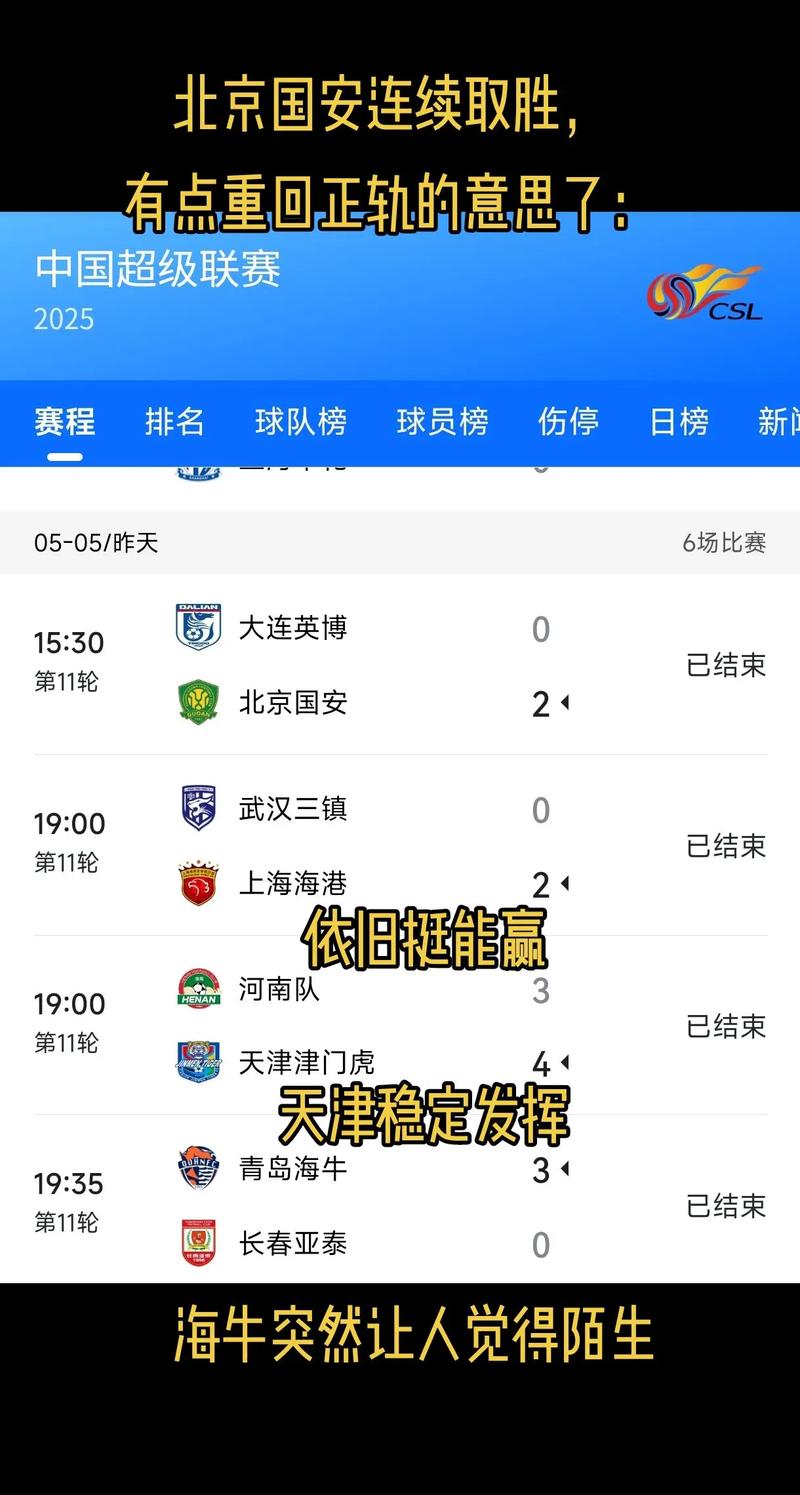The width and height of the screenshot is (800, 1495).
Task: Switch to the 排名 tab
Action: pyautogui.click(x=176, y=423)
